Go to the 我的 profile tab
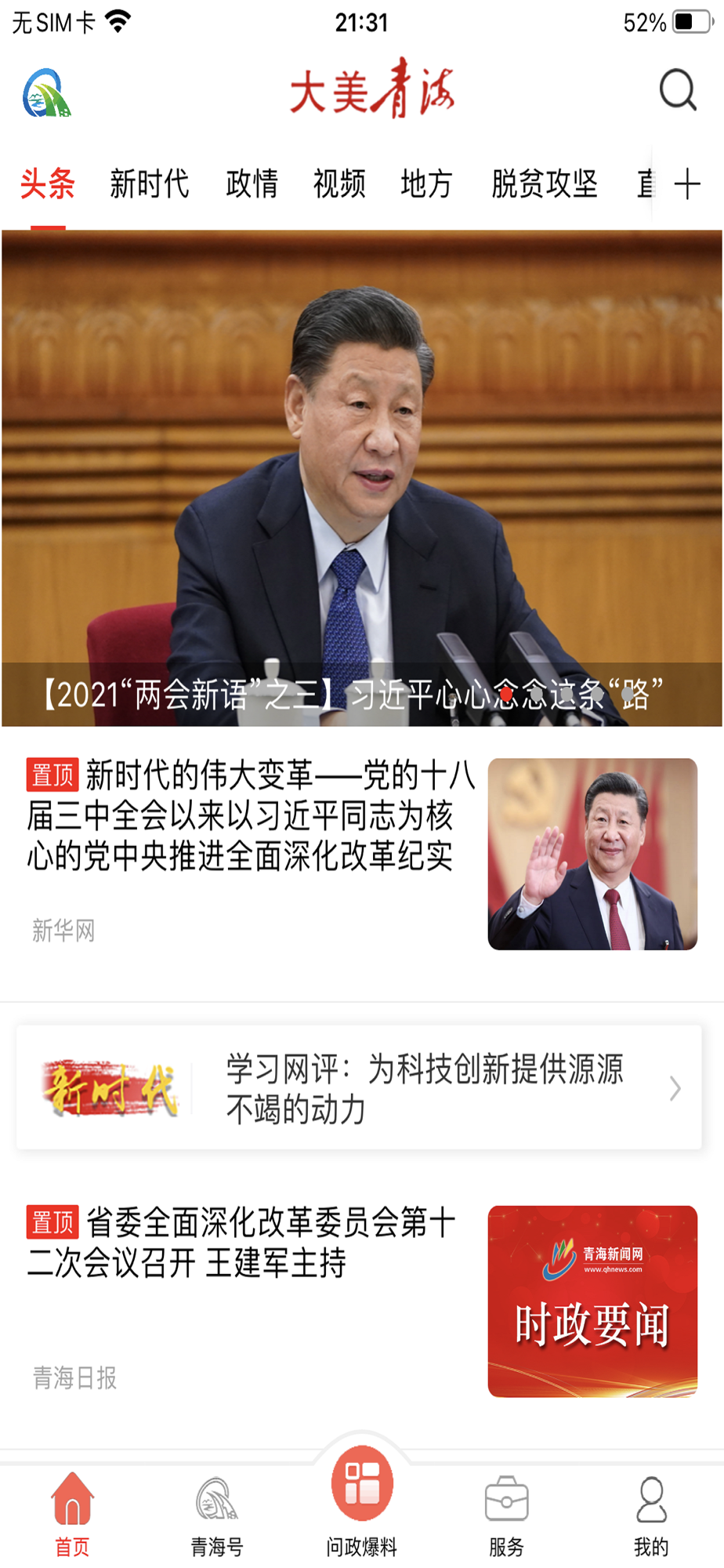 click(x=651, y=1516)
